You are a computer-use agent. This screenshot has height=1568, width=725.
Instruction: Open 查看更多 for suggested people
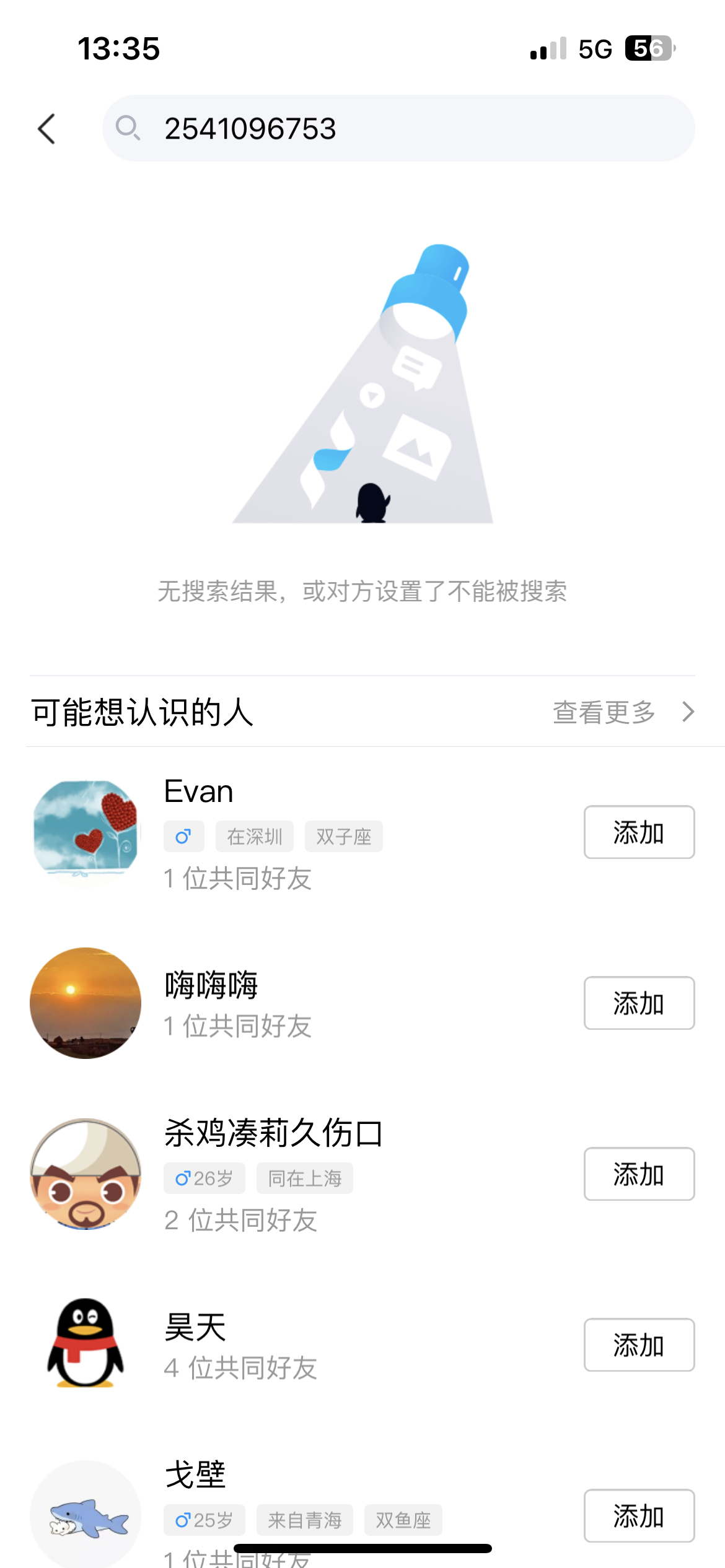tap(622, 712)
